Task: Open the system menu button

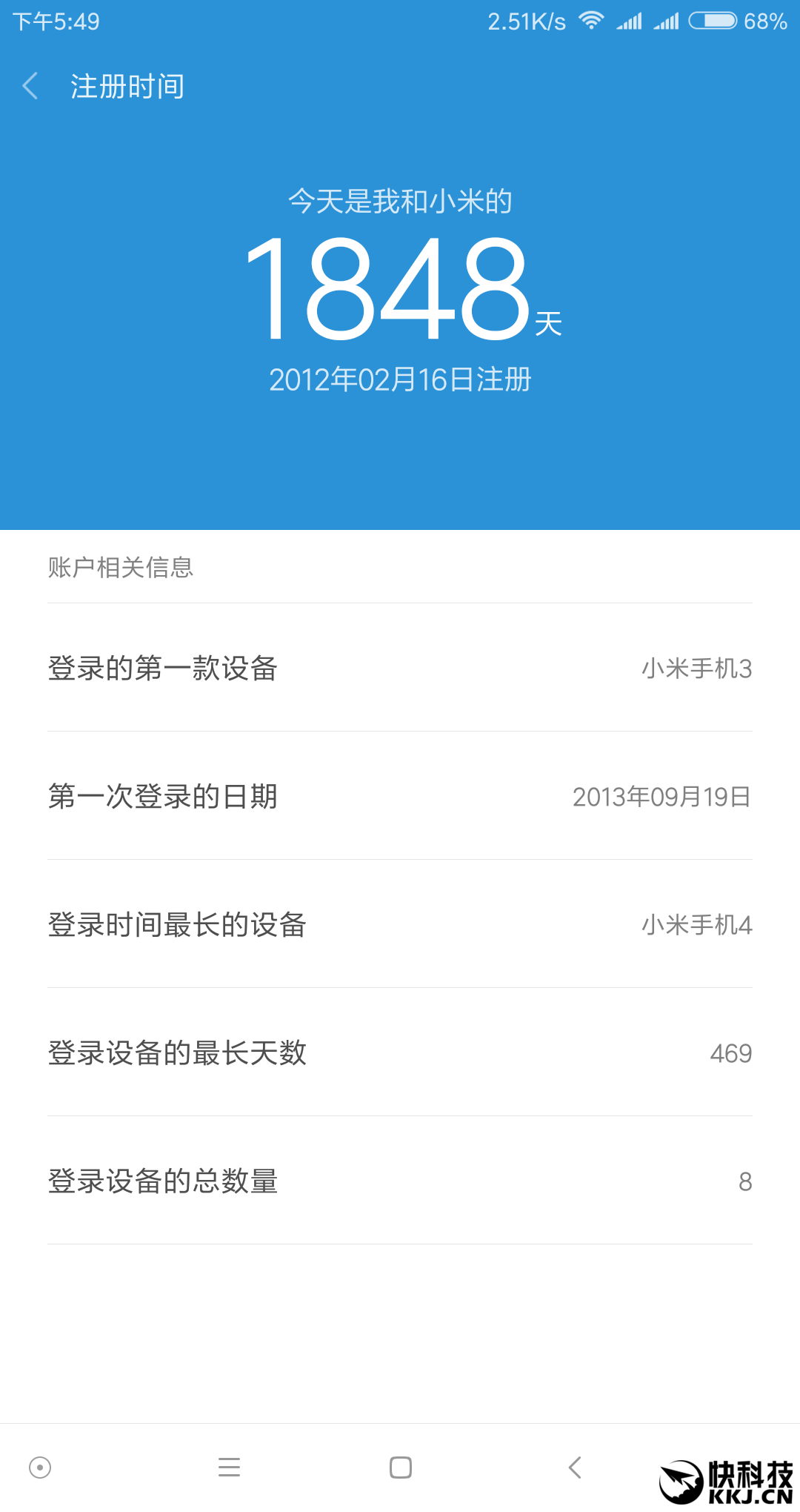Action: [x=229, y=1467]
